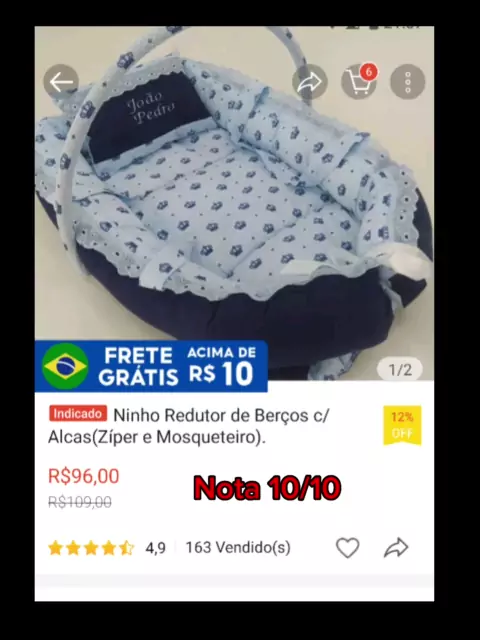The width and height of the screenshot is (480, 640).
Task: Share product using the top share icon
Action: point(309,82)
